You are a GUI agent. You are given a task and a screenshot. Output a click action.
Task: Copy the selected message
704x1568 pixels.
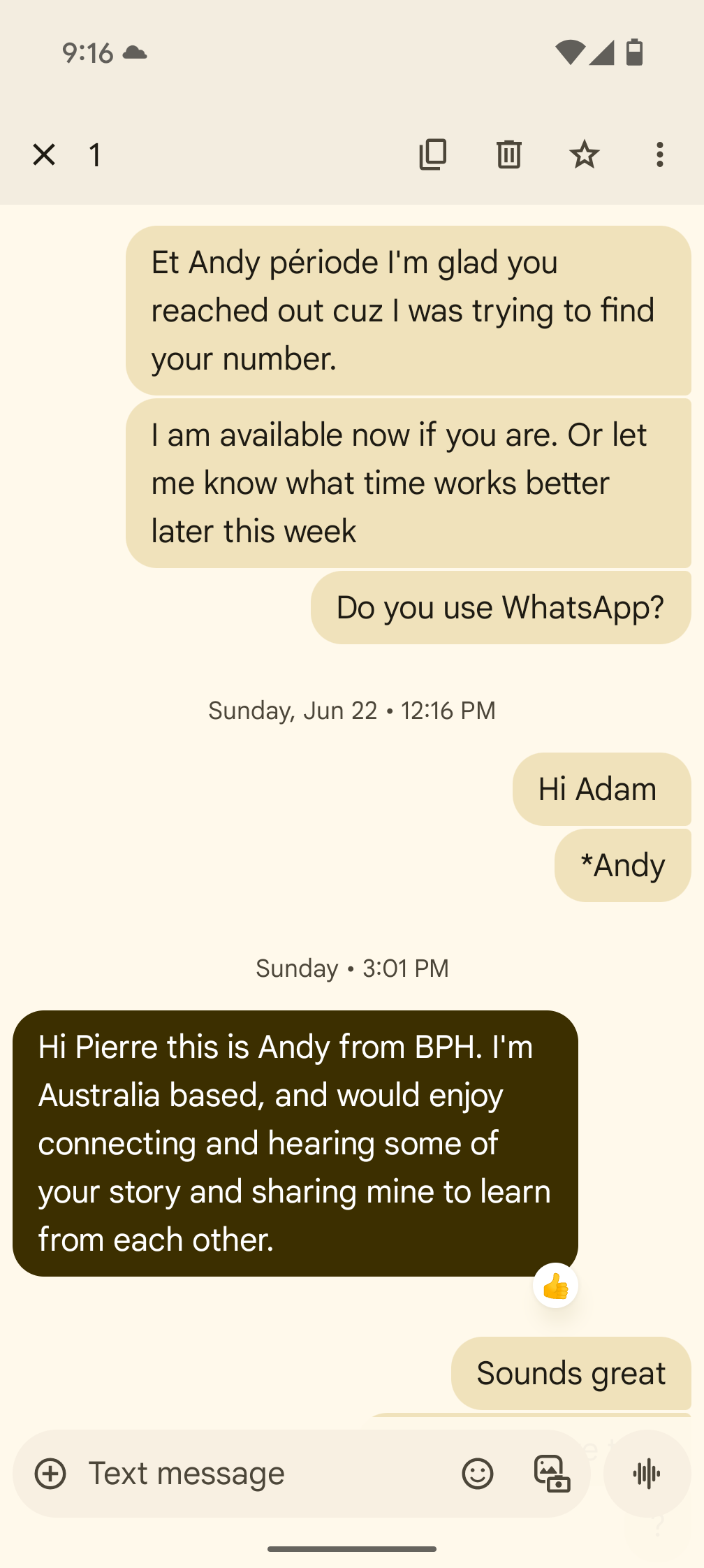coord(433,154)
